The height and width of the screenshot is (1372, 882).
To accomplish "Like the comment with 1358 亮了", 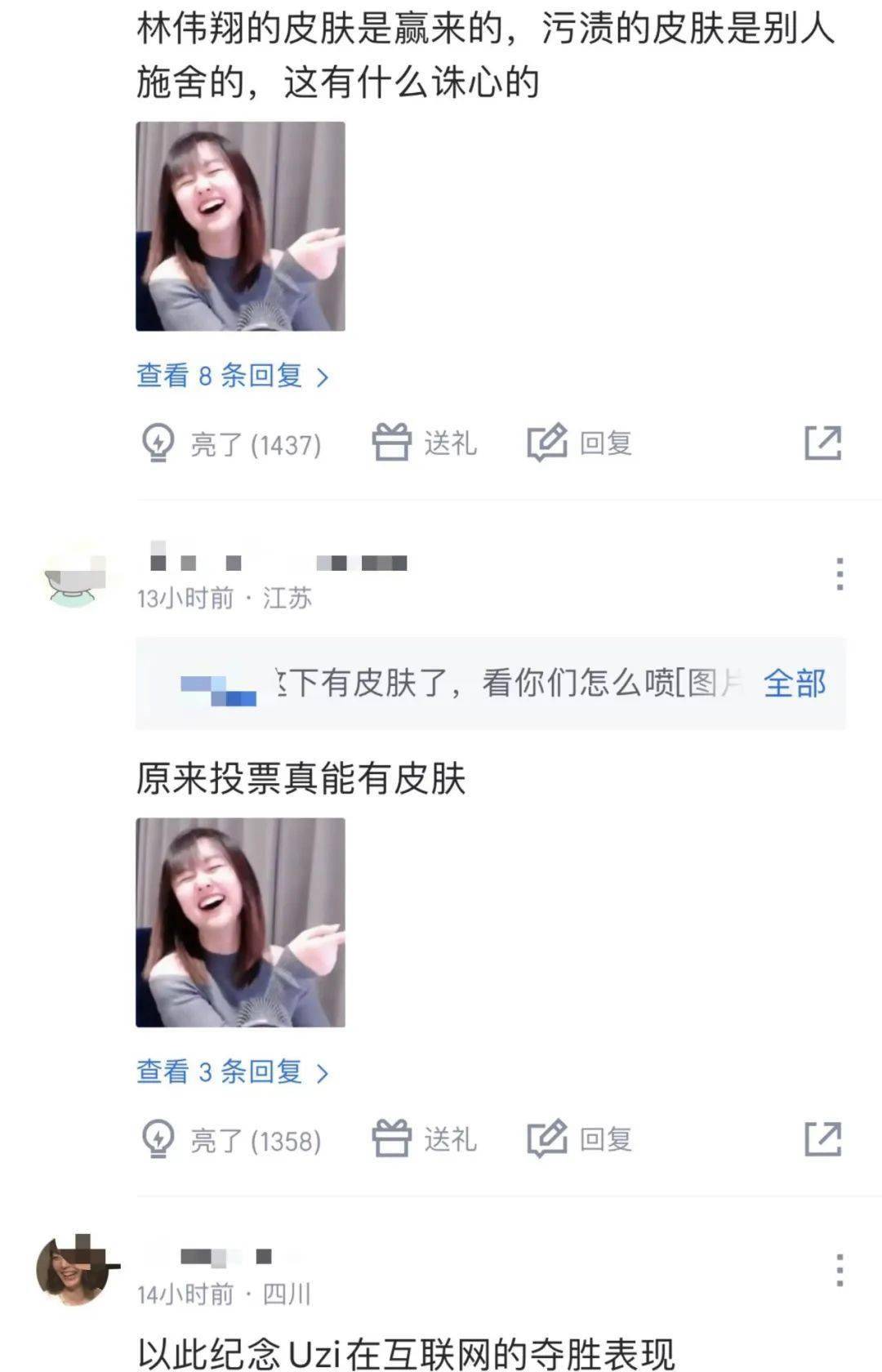I will 231,1140.
